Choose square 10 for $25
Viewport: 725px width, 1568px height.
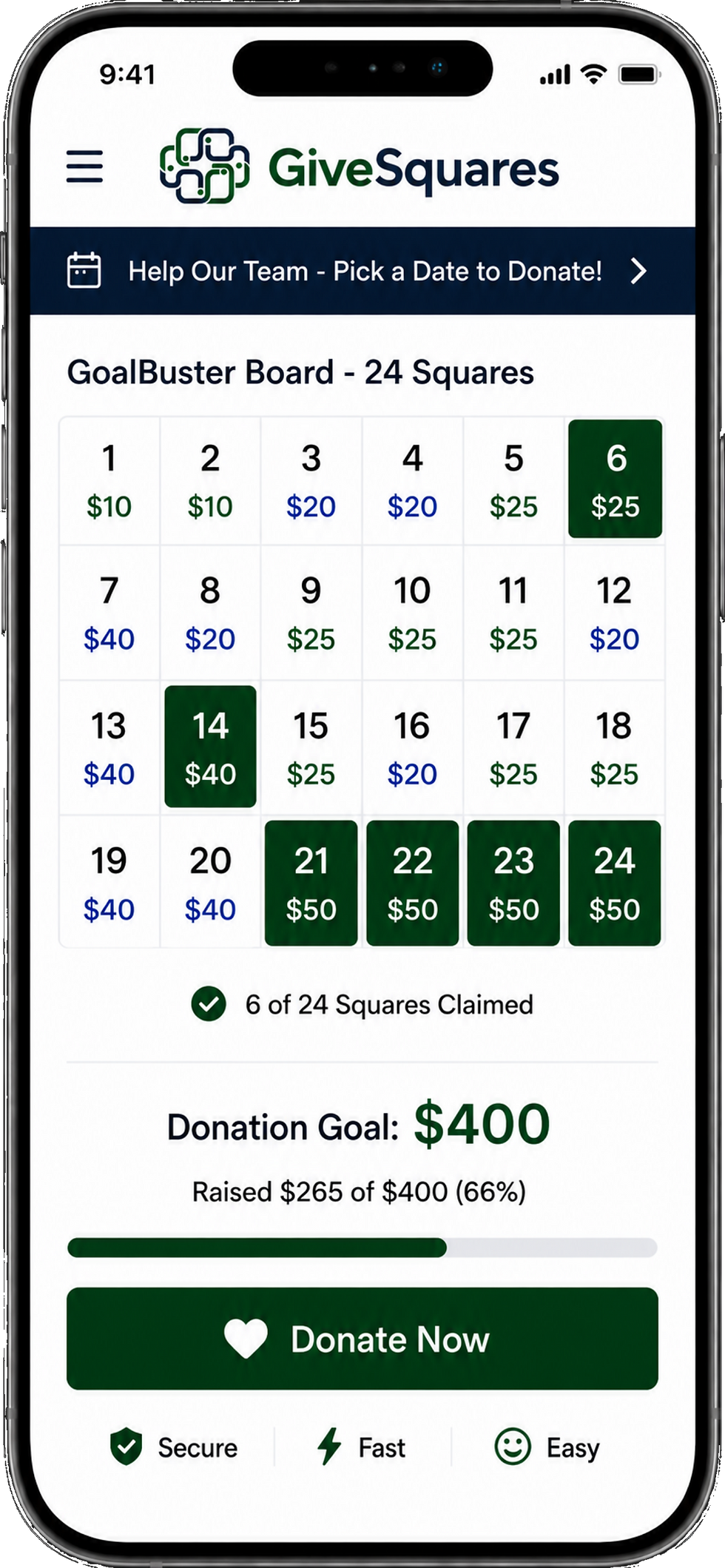tap(412, 613)
